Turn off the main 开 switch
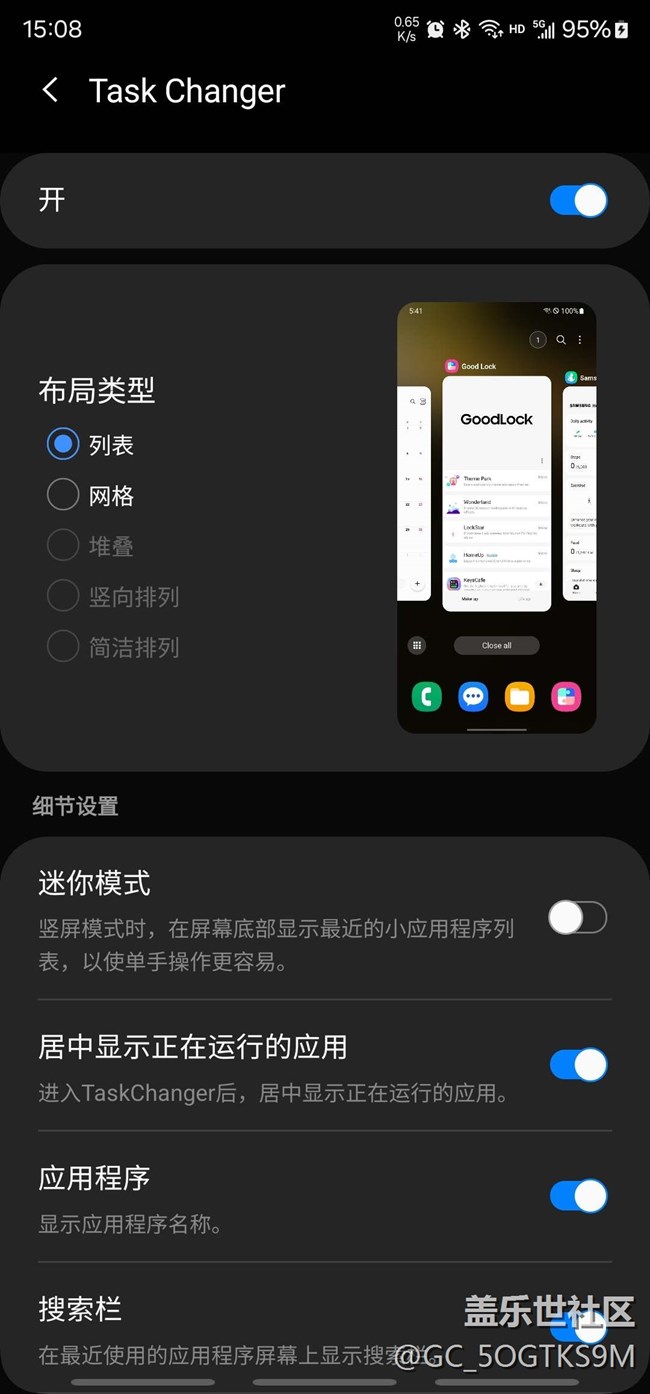 point(578,201)
